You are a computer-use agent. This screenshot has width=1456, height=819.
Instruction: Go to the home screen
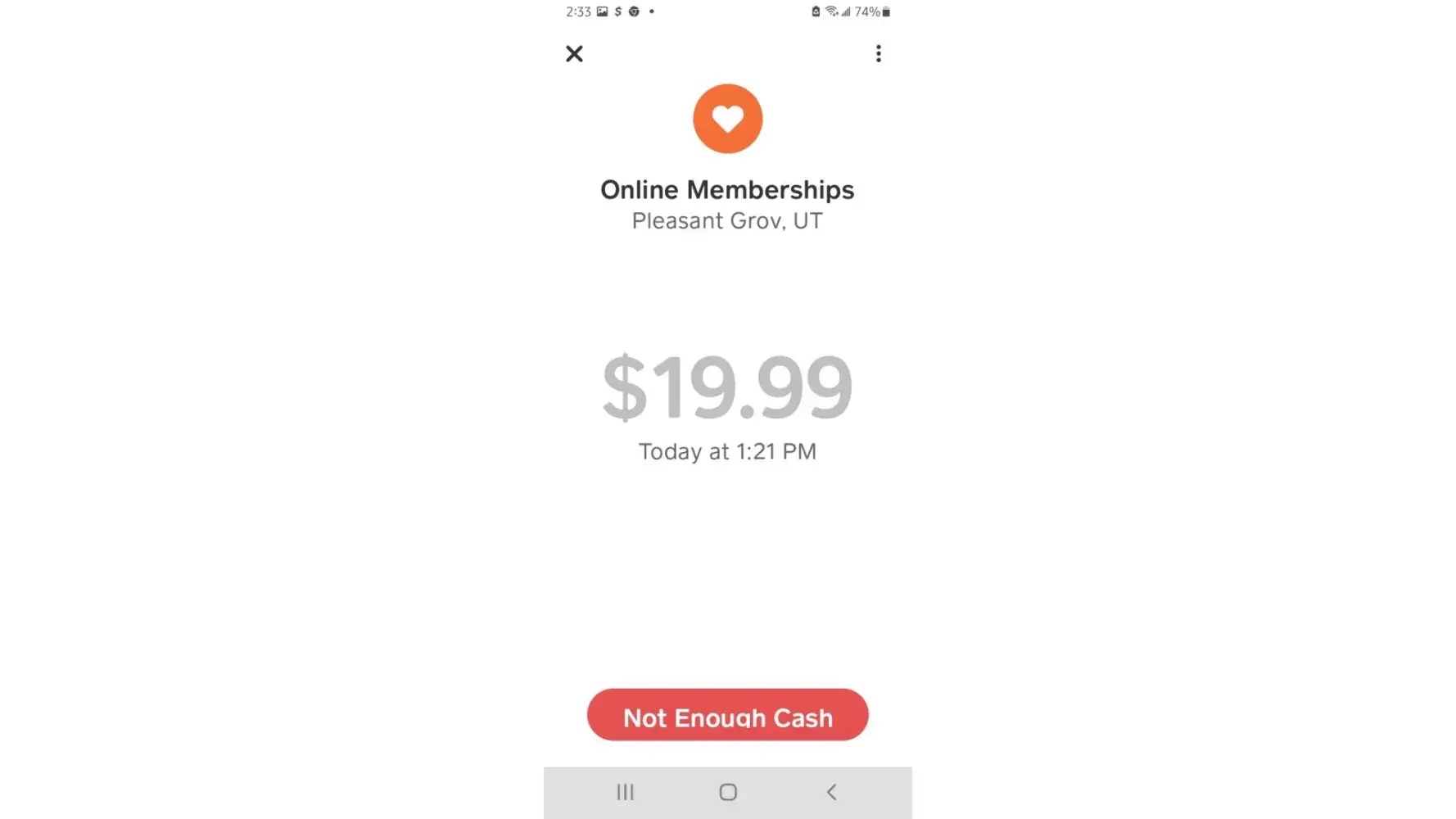pyautogui.click(x=728, y=792)
